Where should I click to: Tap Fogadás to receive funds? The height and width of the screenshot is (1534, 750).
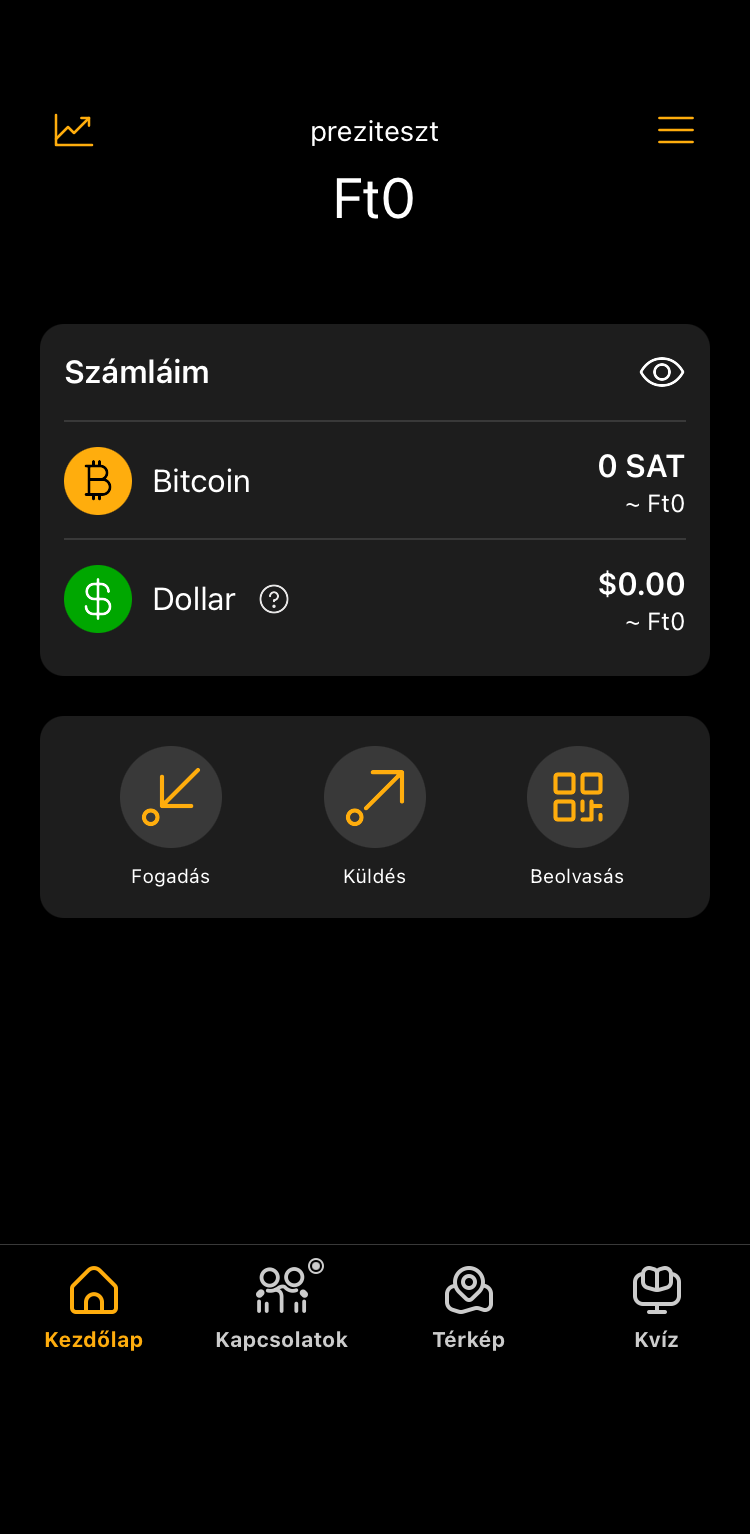click(x=171, y=798)
